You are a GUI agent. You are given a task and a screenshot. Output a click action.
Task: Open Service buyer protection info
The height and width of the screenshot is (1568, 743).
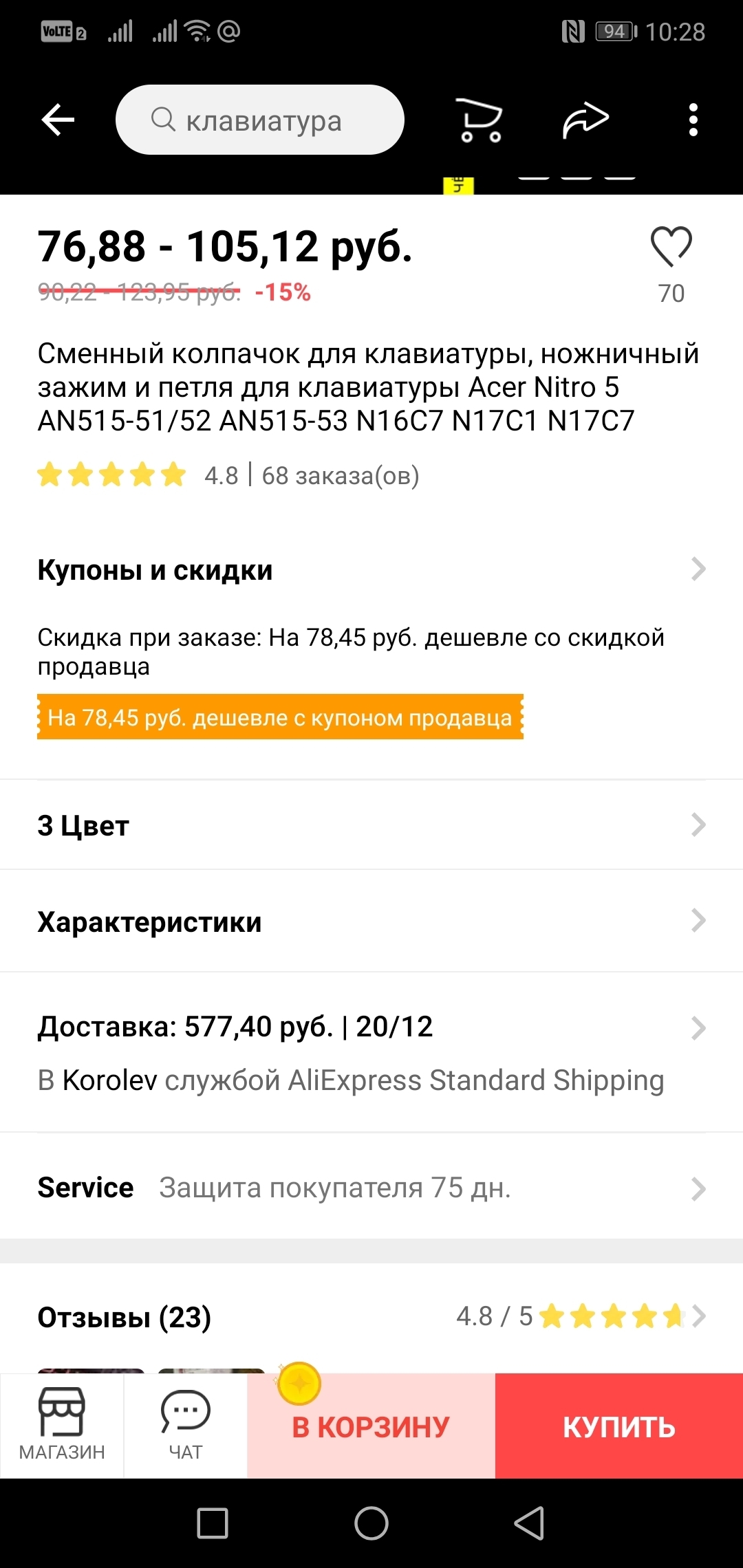371,1188
